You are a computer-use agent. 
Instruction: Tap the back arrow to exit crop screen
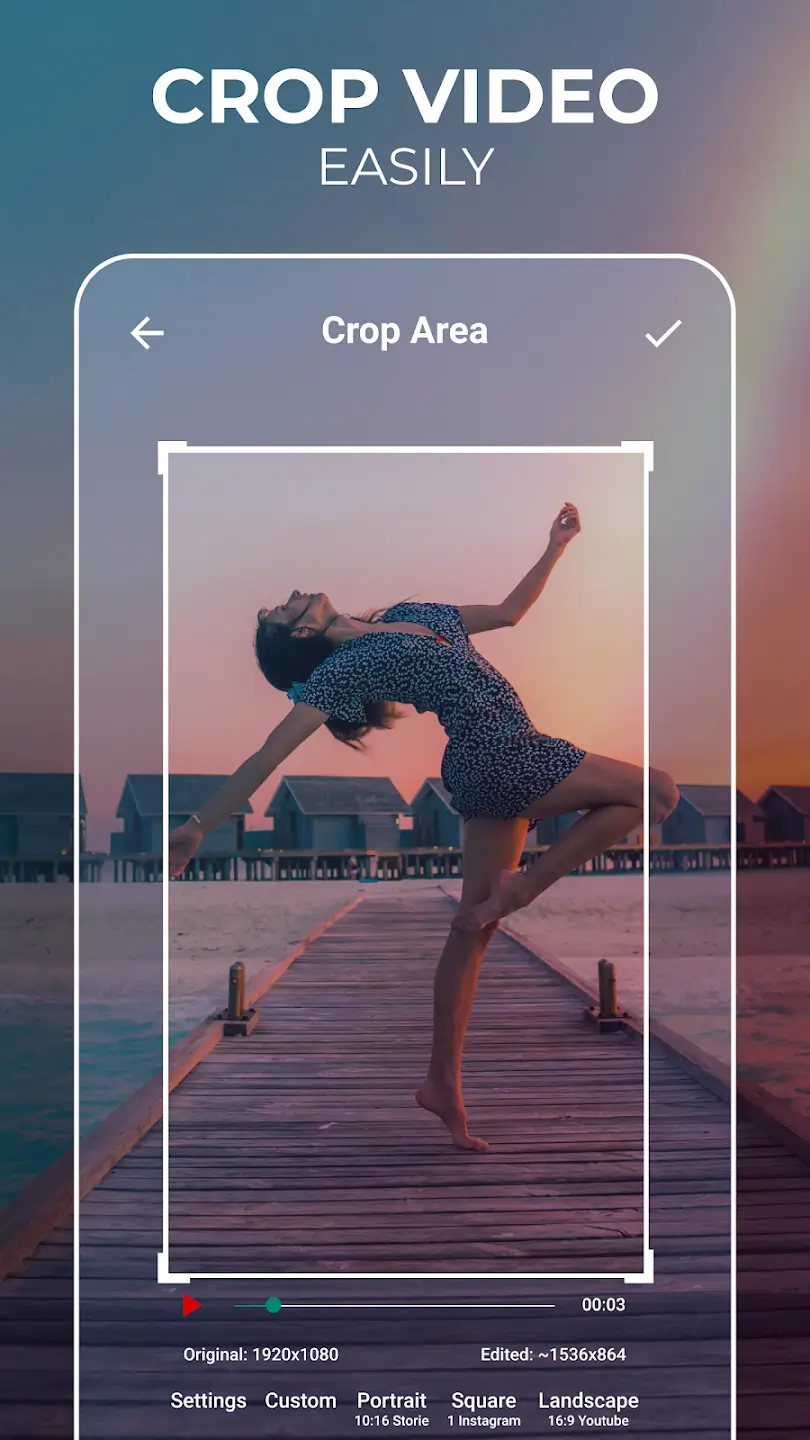147,331
